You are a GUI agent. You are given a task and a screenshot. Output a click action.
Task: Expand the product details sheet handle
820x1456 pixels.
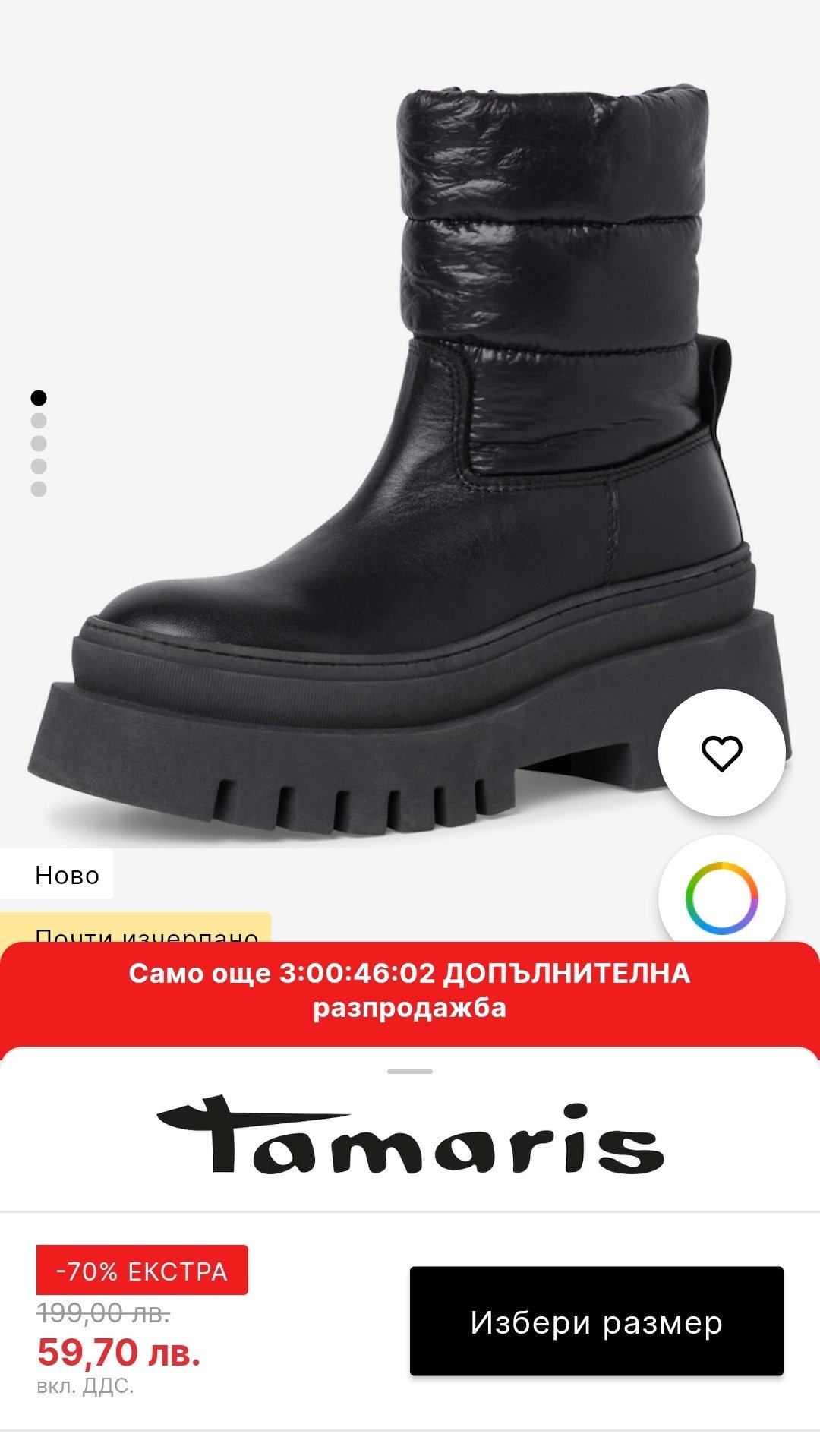click(x=410, y=1071)
